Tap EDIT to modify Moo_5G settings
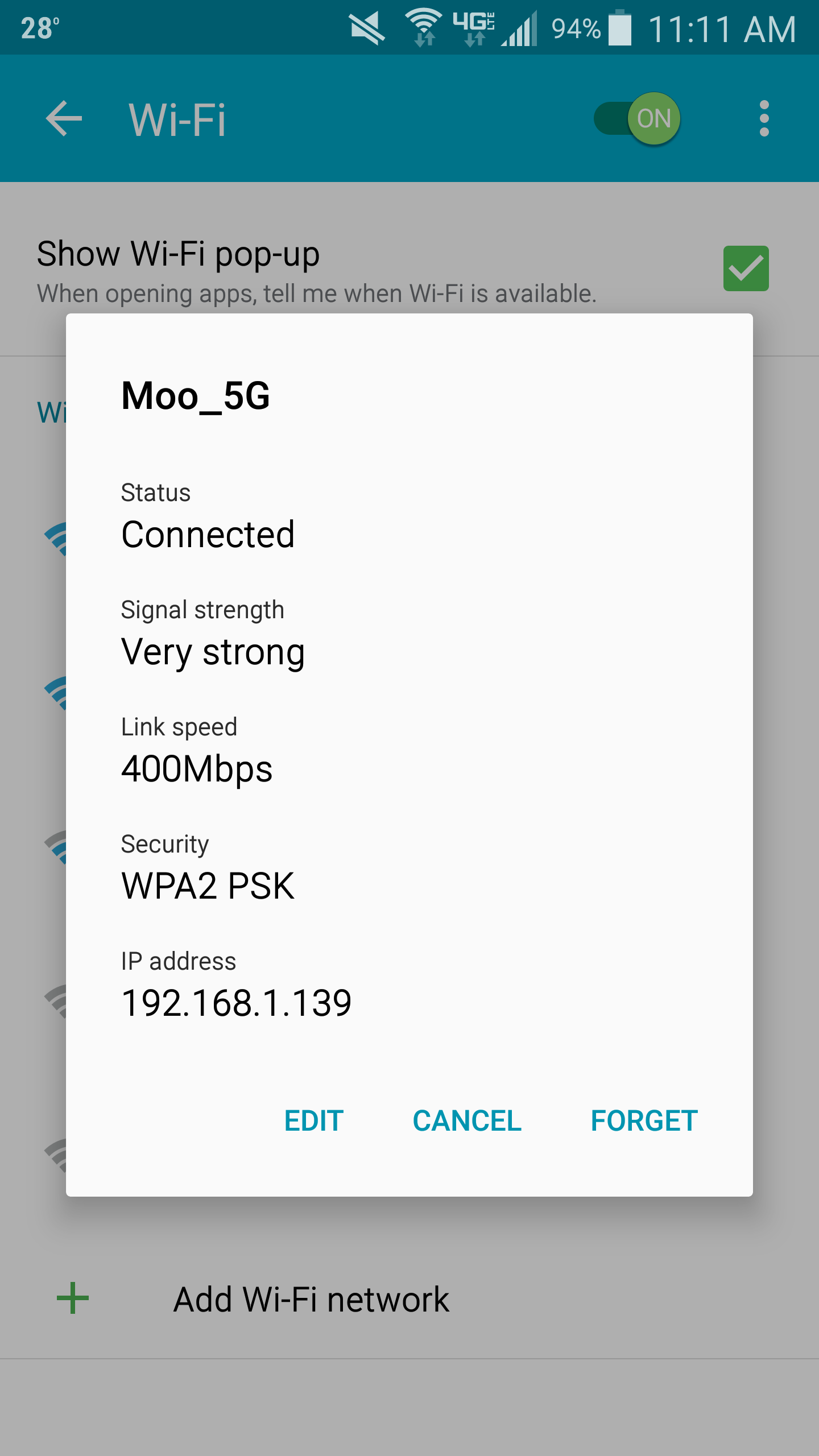This screenshot has width=819, height=1456. [x=314, y=1121]
